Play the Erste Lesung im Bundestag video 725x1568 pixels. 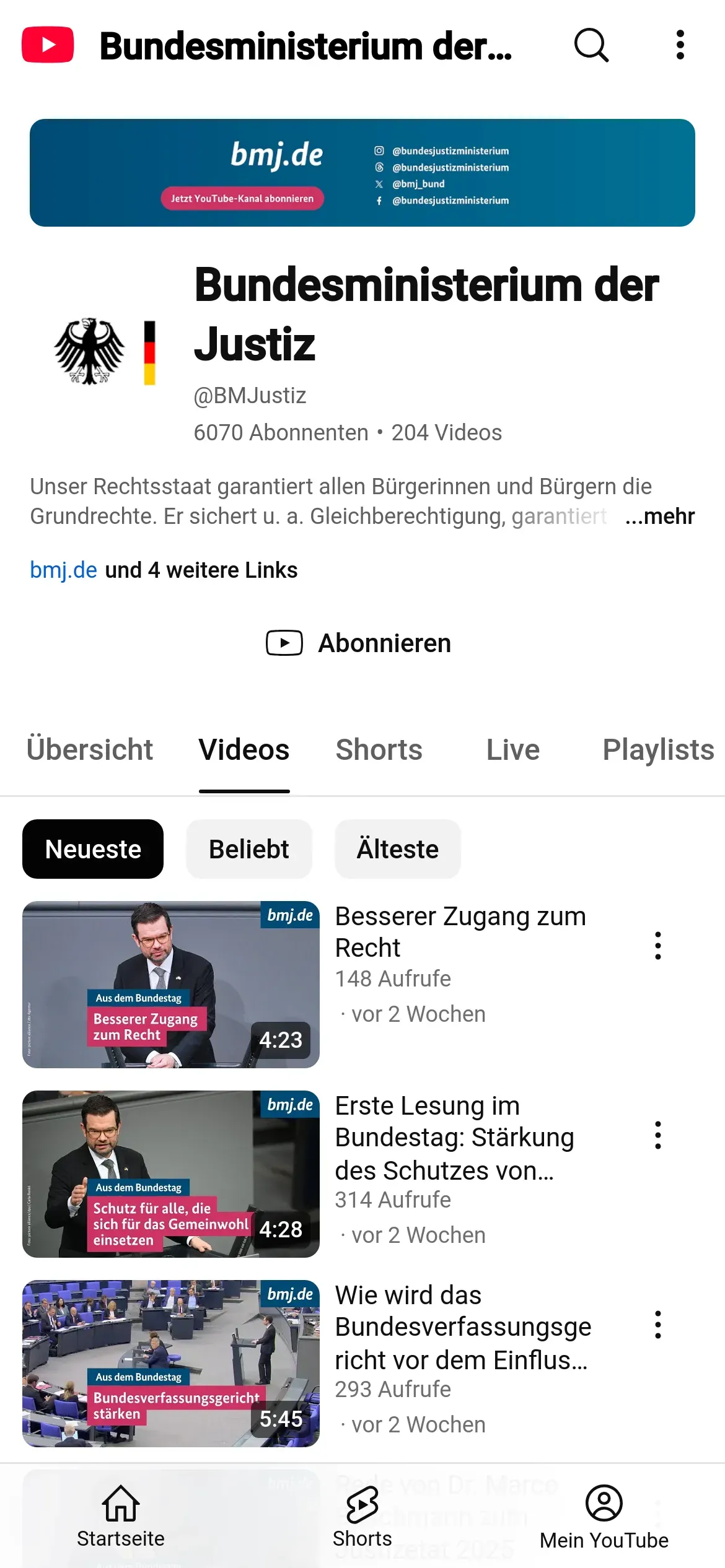click(x=171, y=1174)
